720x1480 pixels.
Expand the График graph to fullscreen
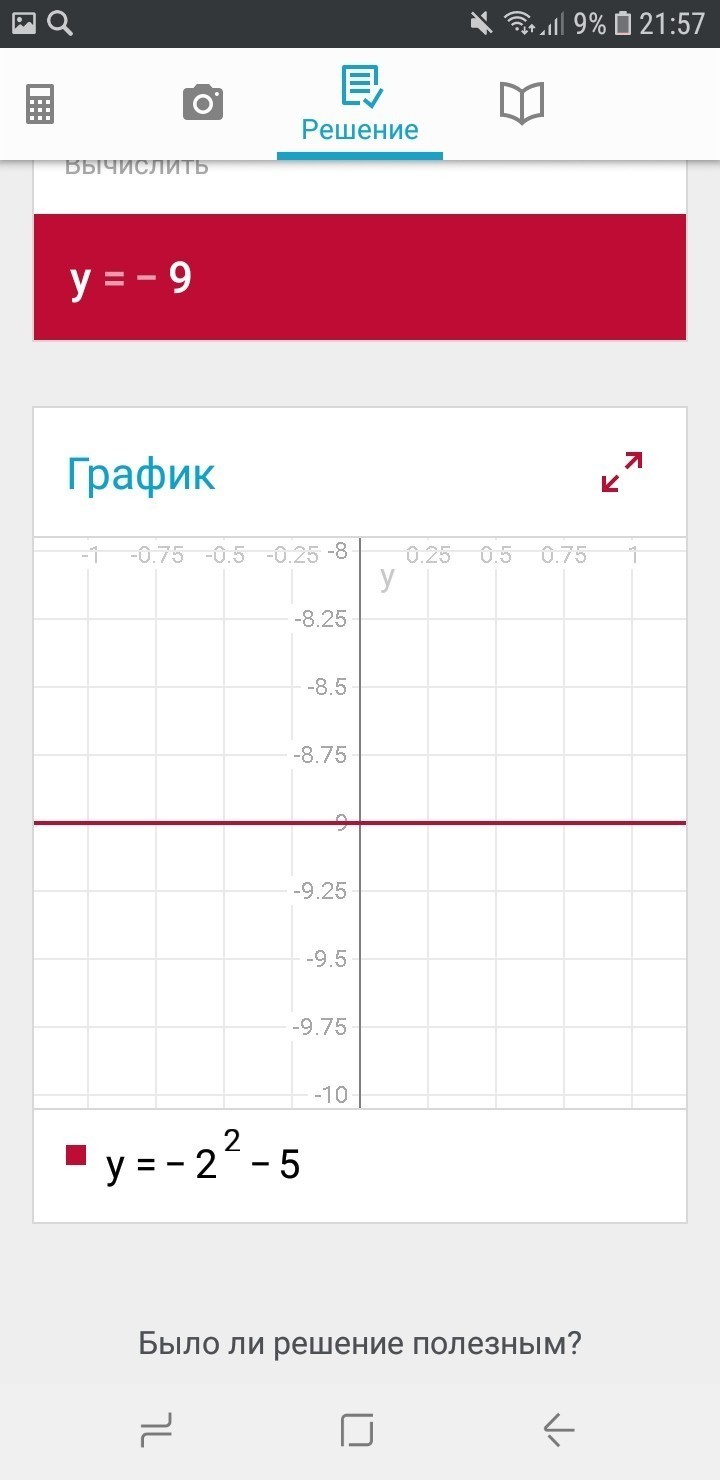coord(621,472)
